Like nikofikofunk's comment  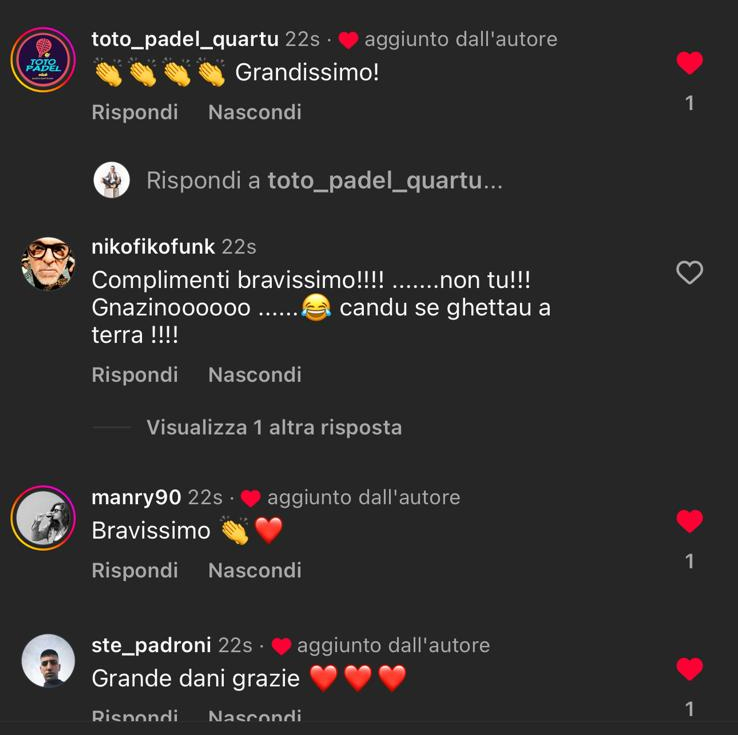tap(689, 272)
